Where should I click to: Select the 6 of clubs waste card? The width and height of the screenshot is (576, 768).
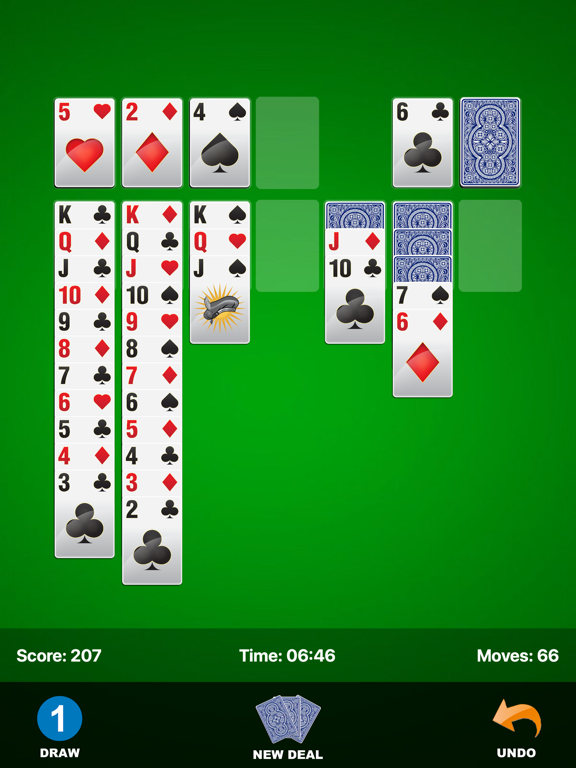coord(422,143)
